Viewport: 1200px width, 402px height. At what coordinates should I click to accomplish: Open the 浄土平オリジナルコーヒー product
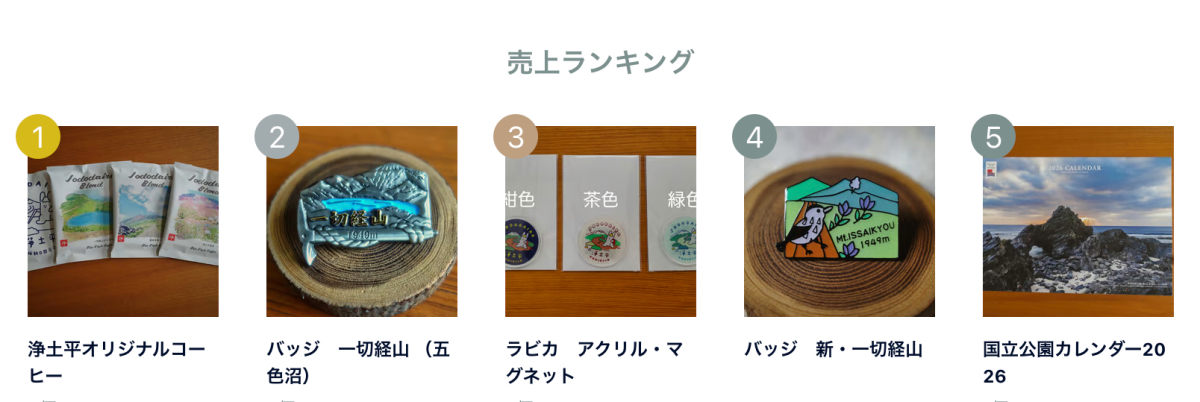(123, 221)
